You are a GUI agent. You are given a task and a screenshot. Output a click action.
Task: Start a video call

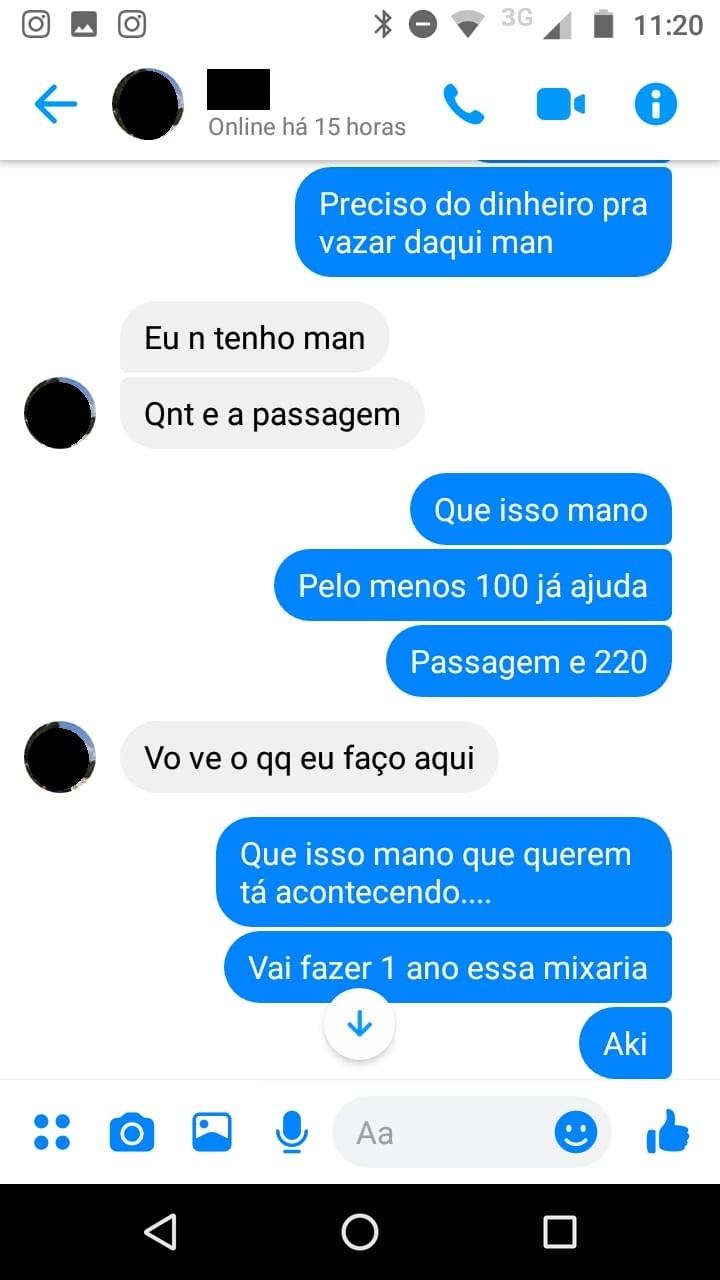tap(560, 104)
